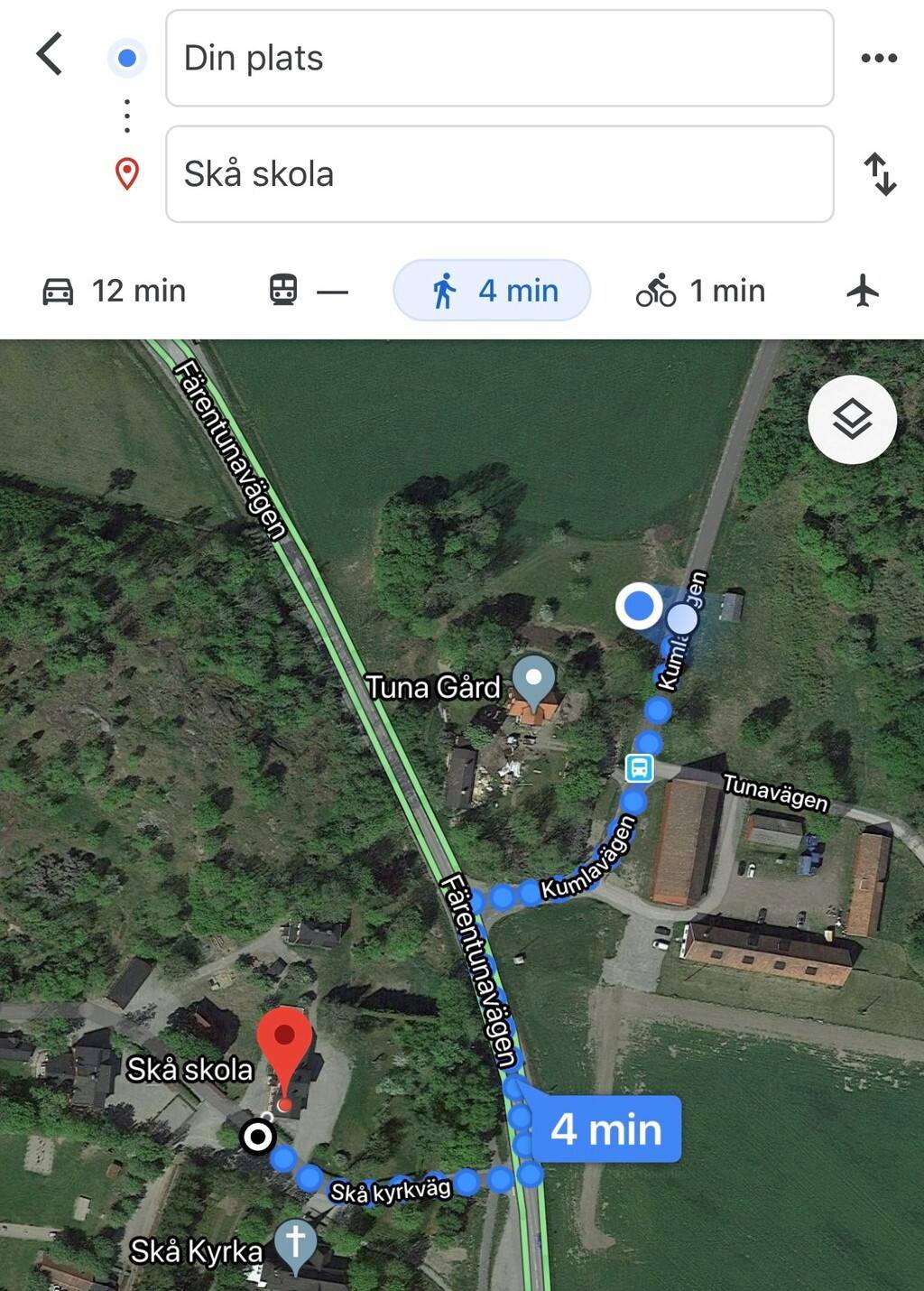Select the flight travel mode
This screenshot has width=924, height=1291.
863,291
